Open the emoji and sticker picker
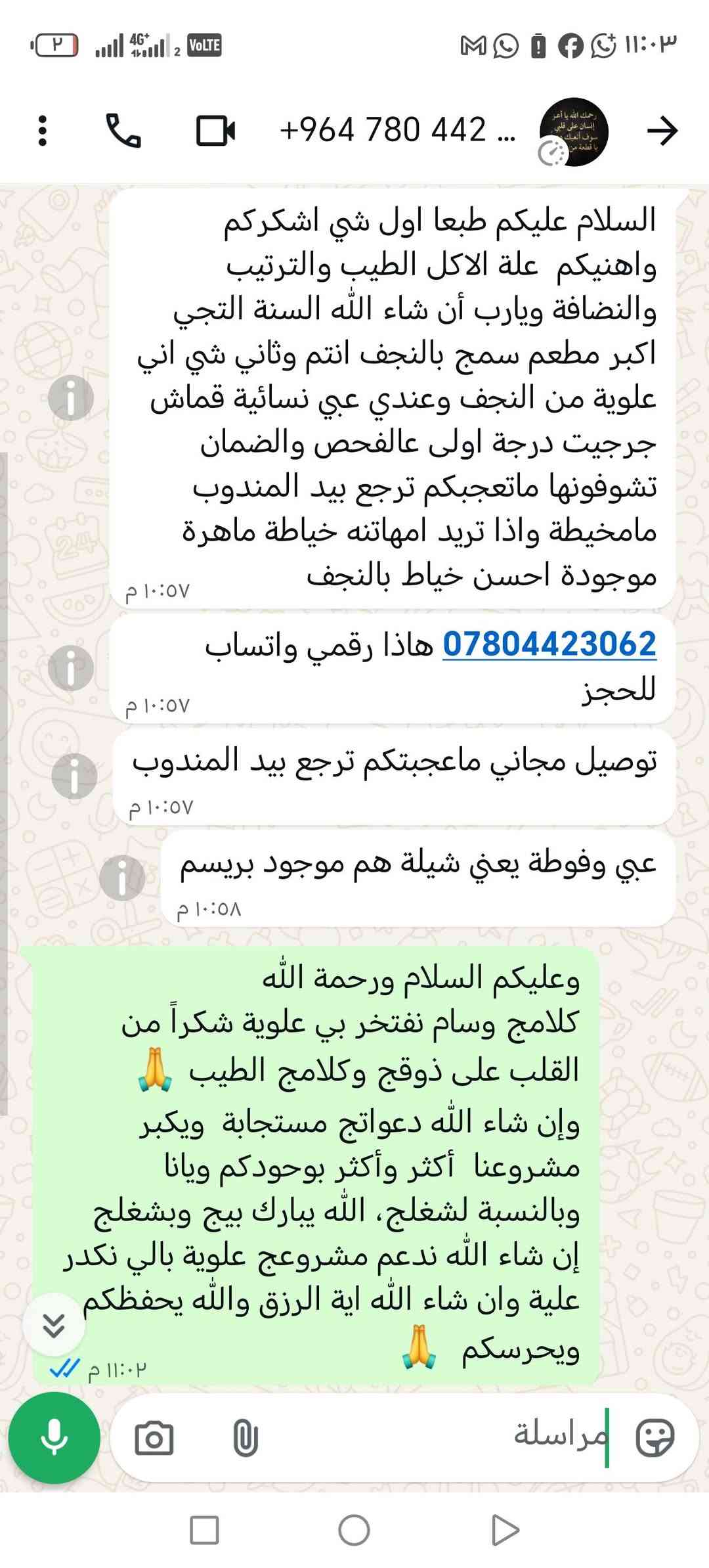The width and height of the screenshot is (709, 1568). [655, 1439]
